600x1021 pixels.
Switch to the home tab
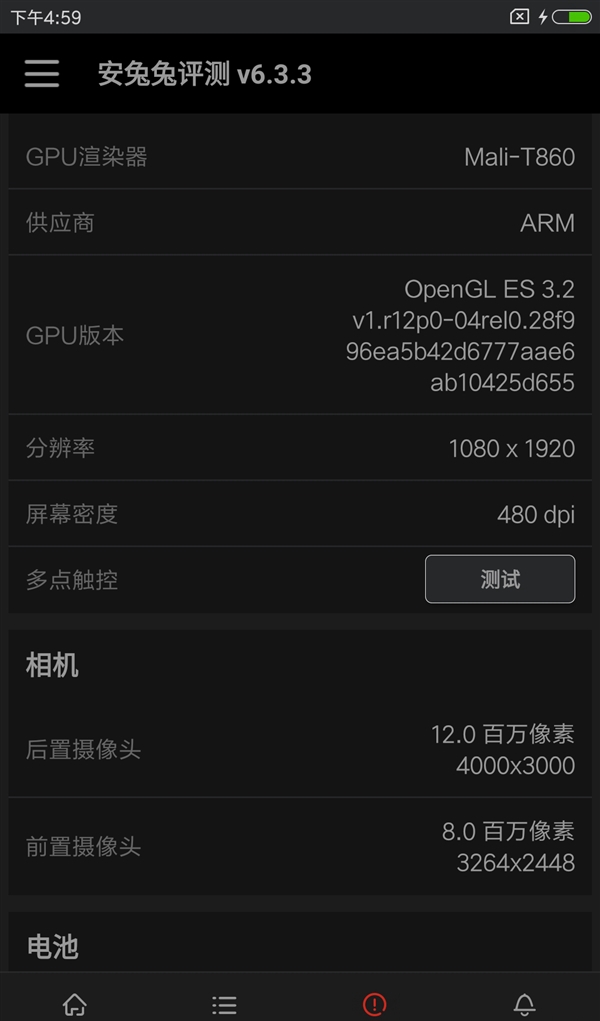click(75, 1003)
